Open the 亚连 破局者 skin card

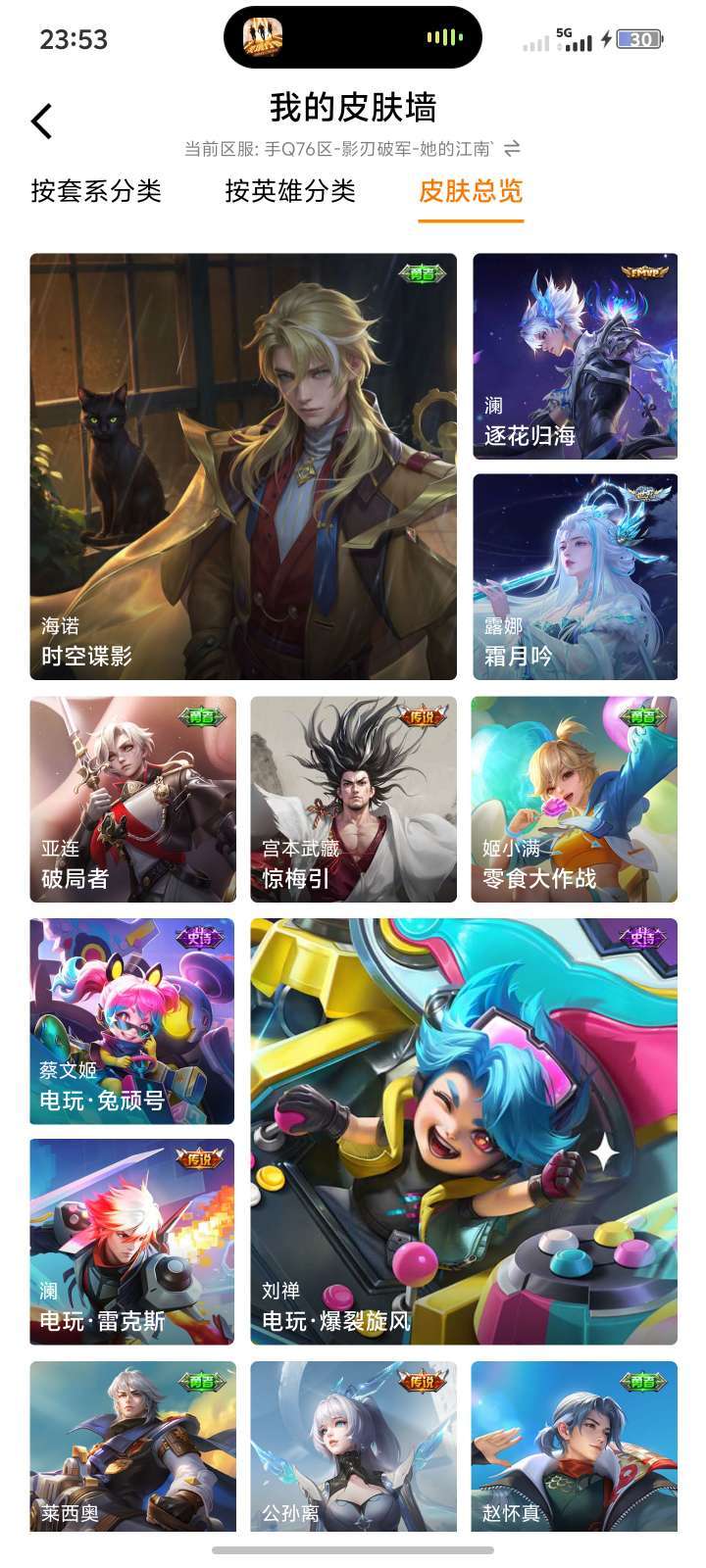tap(132, 799)
